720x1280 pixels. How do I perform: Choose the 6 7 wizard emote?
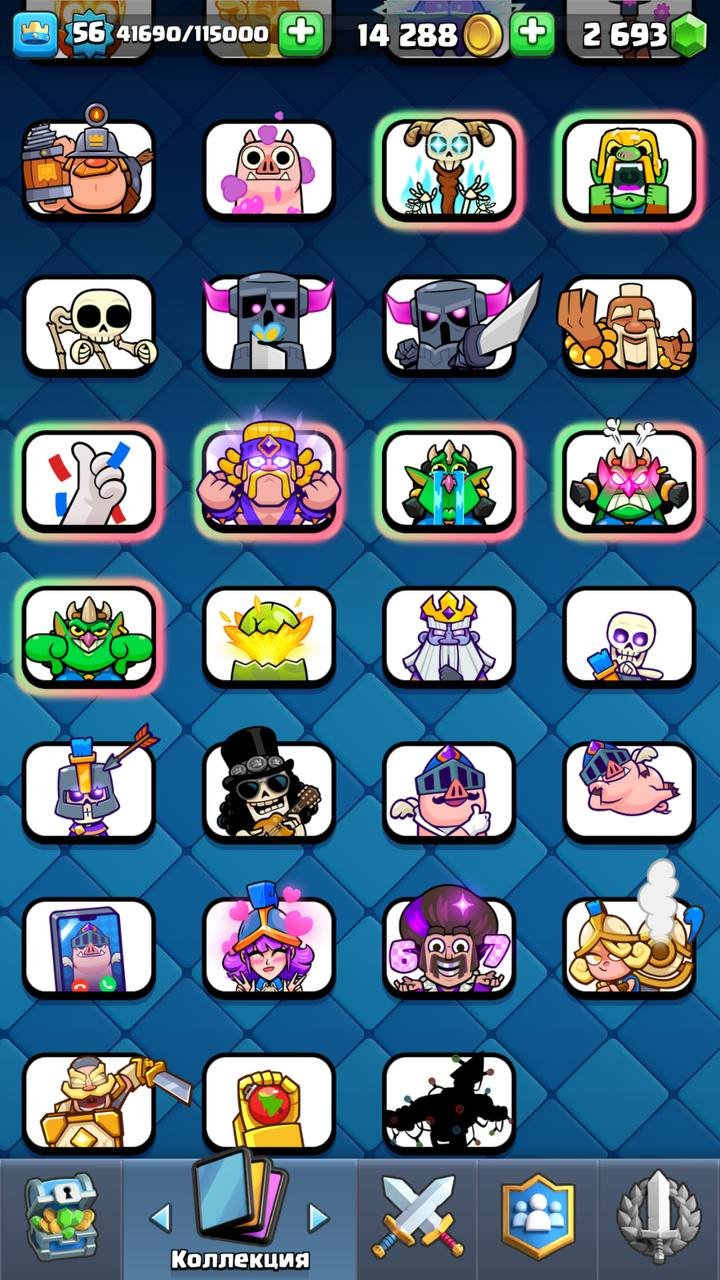coord(449,947)
